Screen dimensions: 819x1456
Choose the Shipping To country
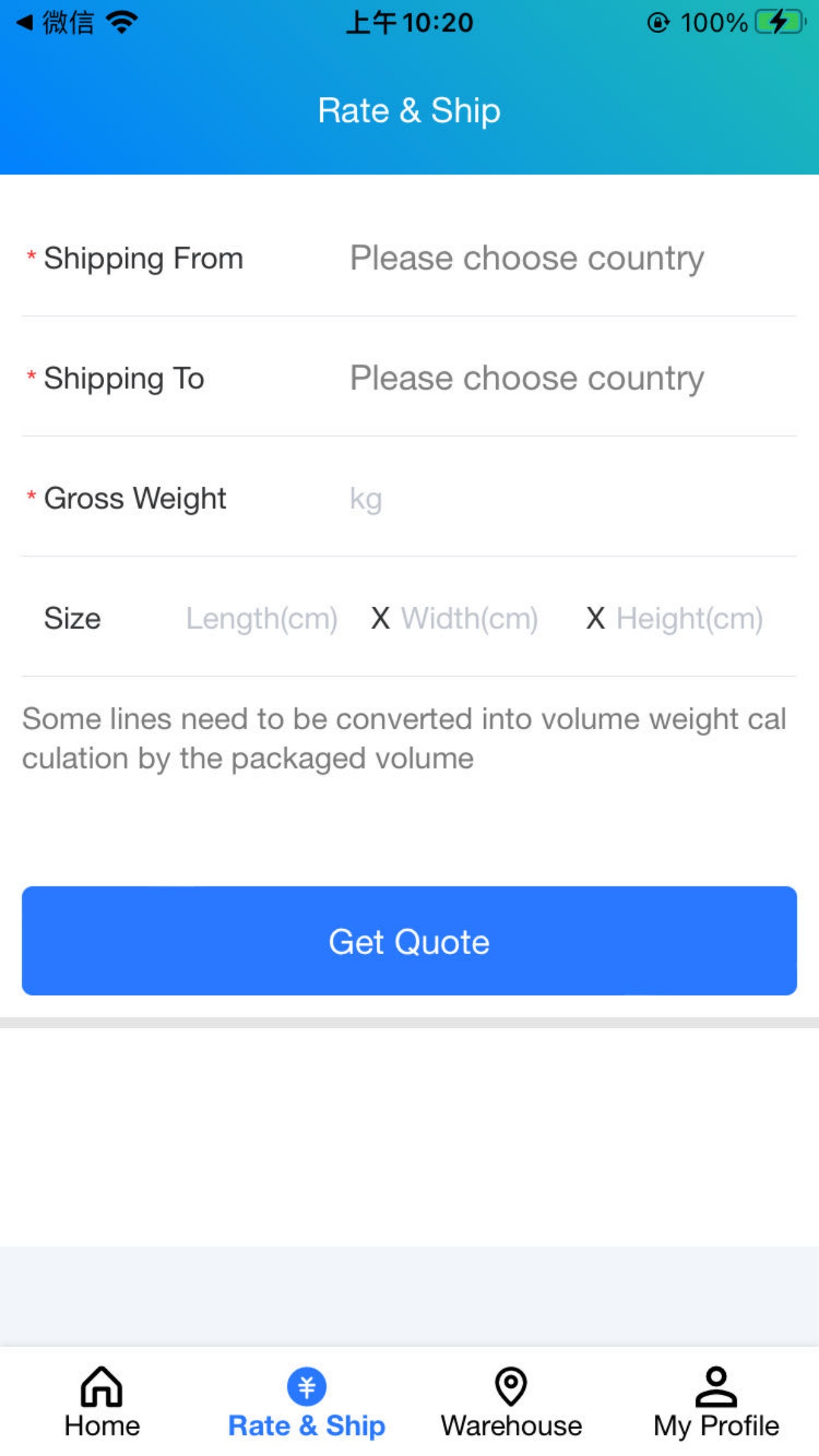tap(526, 378)
